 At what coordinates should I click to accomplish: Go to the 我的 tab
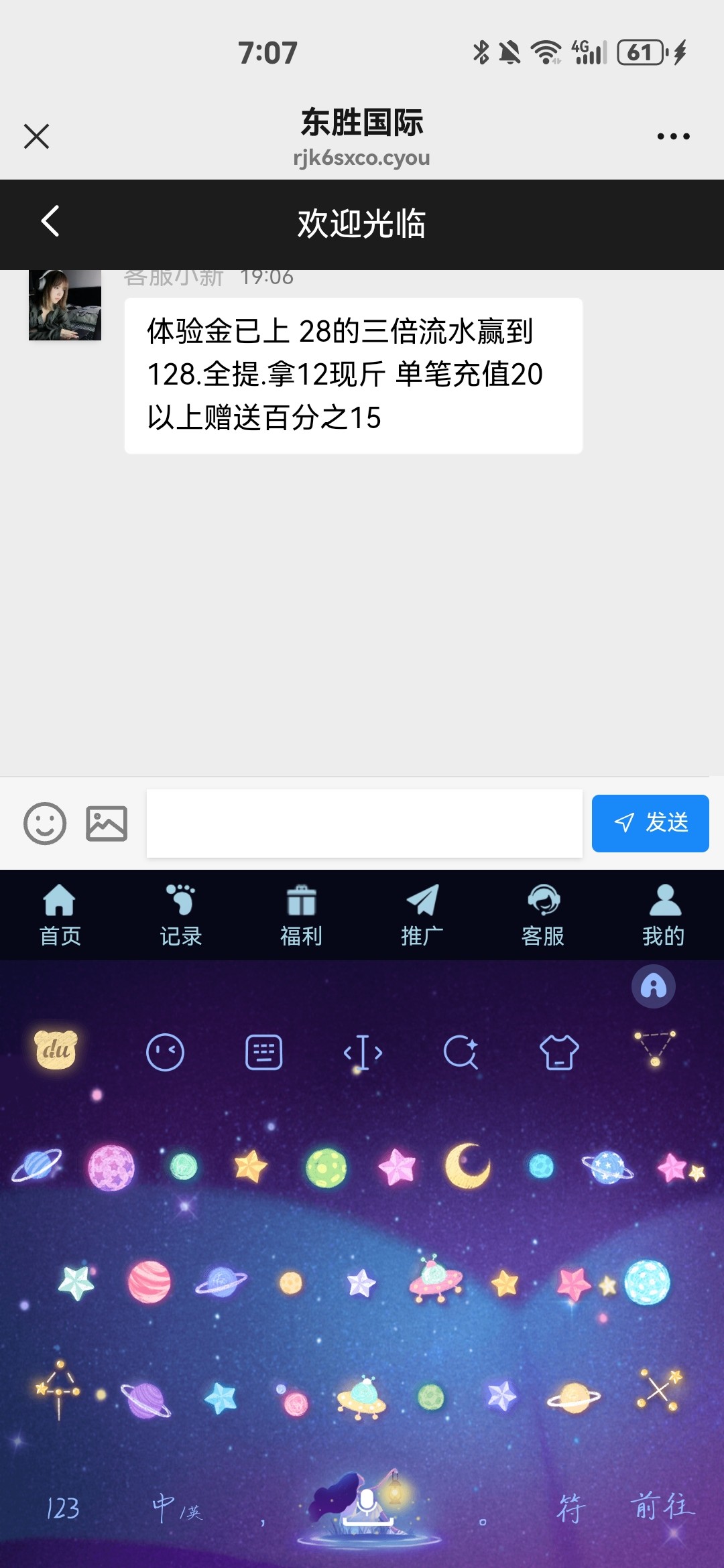tap(663, 915)
